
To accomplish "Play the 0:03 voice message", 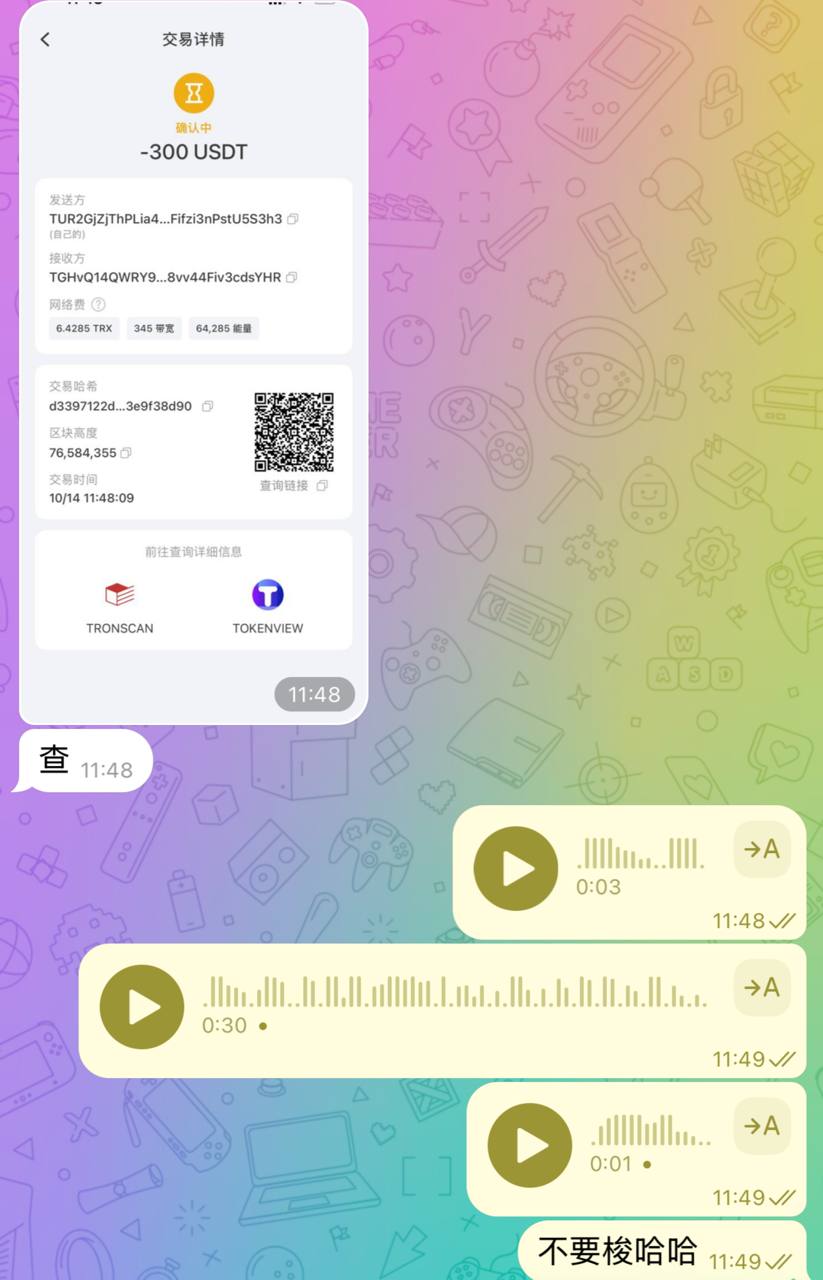I will point(515,868).
